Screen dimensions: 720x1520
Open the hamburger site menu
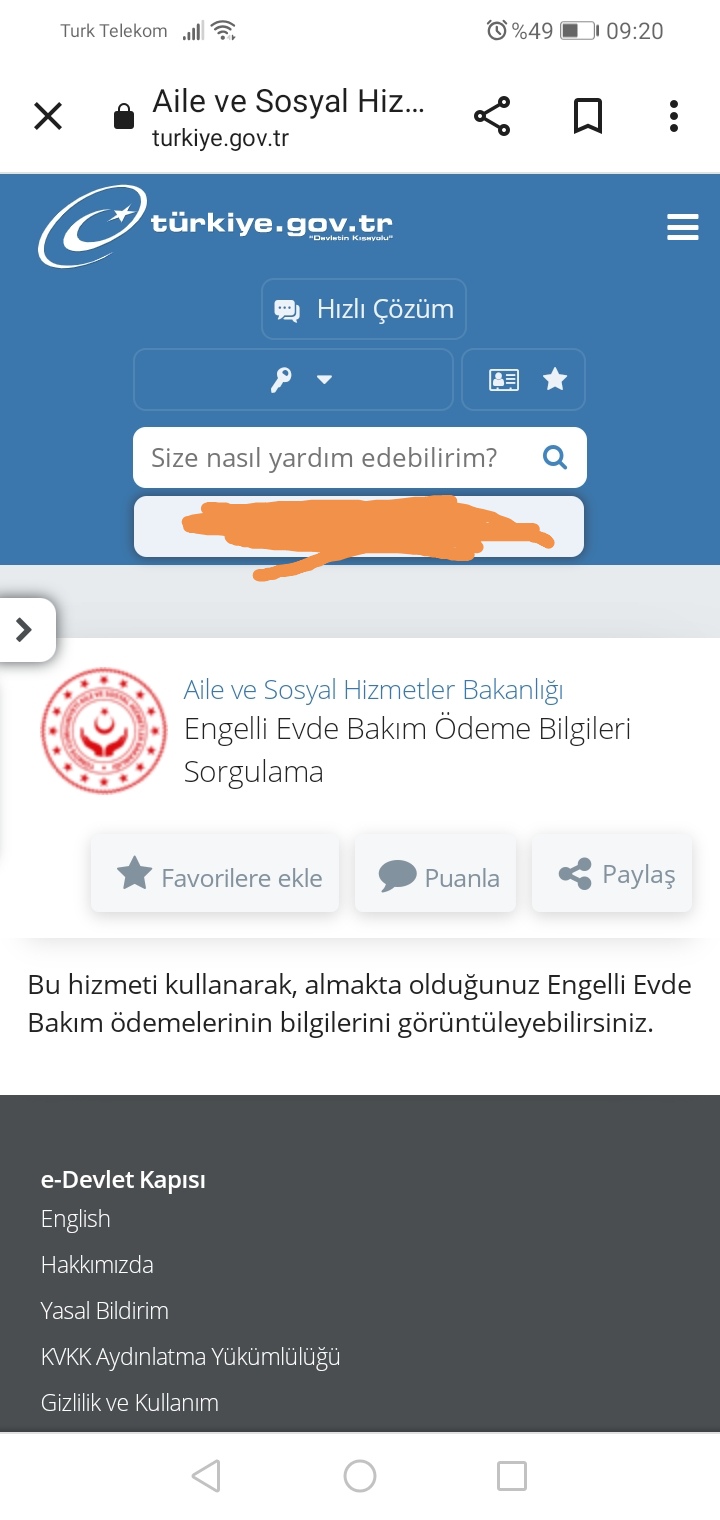click(x=682, y=228)
